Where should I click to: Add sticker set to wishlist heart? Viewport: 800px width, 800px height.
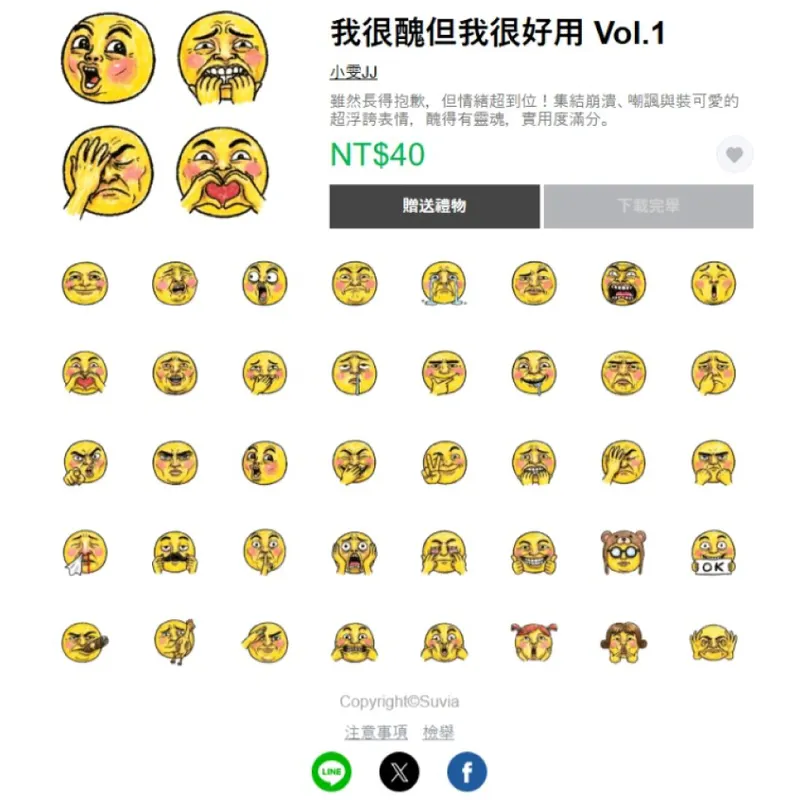click(x=734, y=155)
